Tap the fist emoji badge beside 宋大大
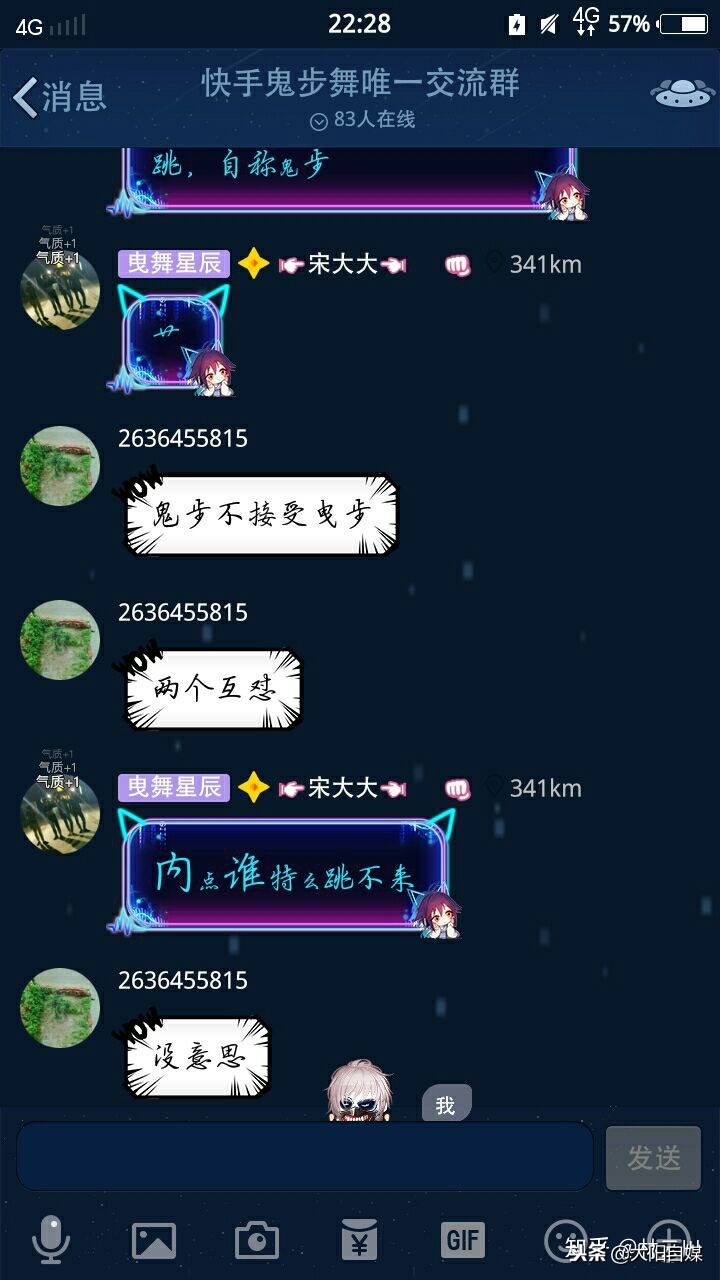 click(x=459, y=264)
